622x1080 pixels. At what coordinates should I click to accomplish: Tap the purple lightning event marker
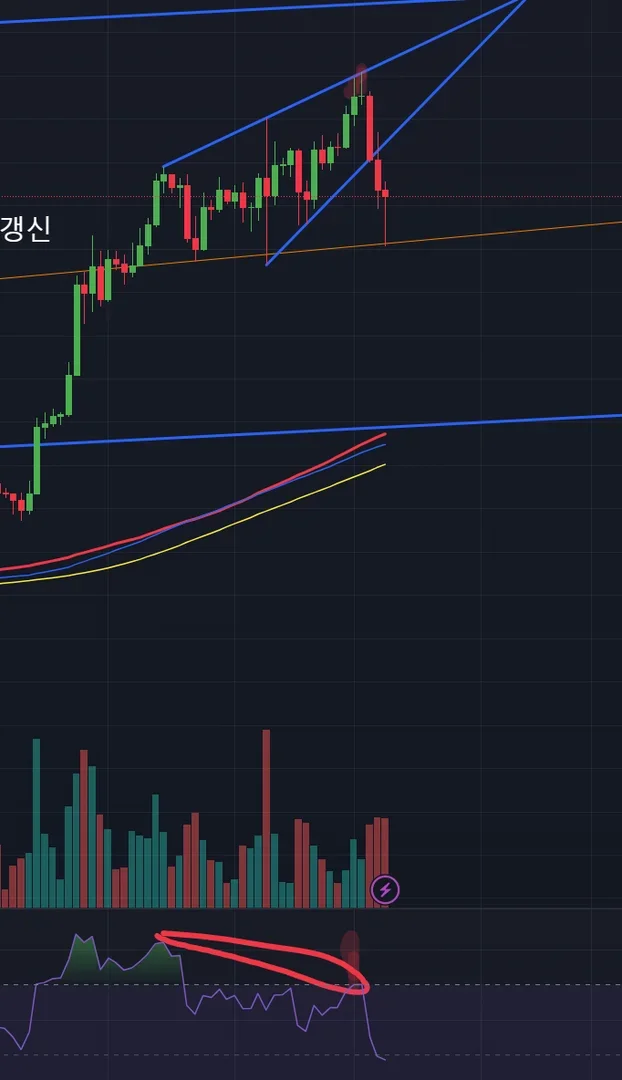click(385, 889)
